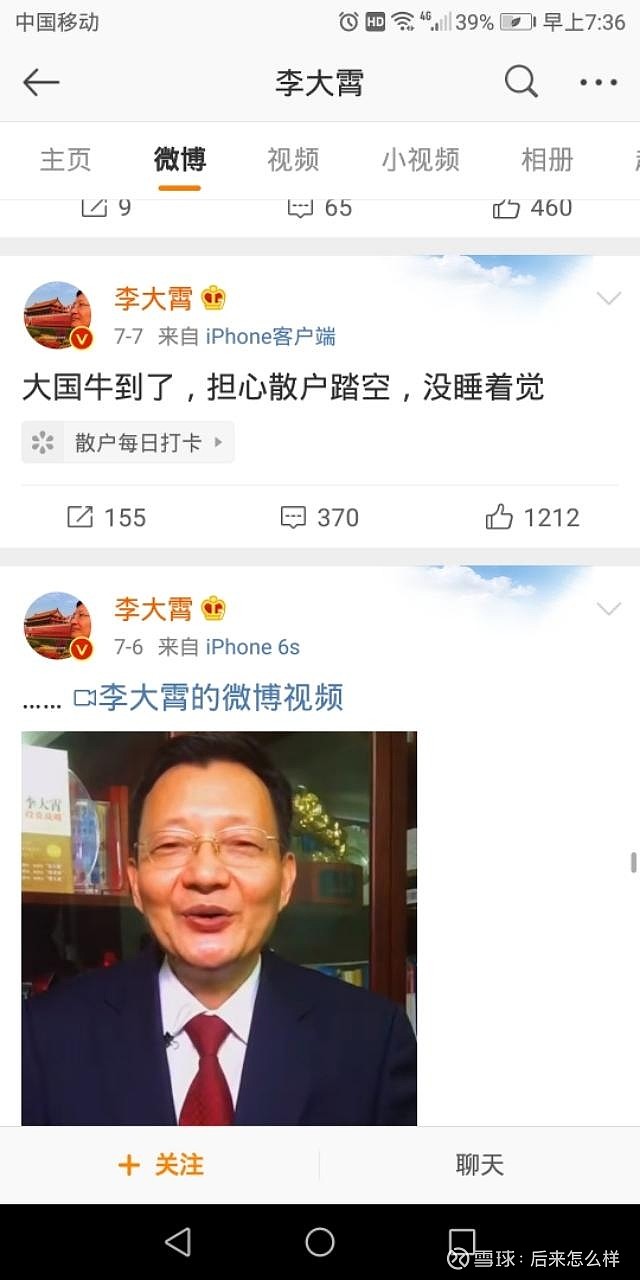Like the post with 1212 likes
This screenshot has width=640, height=1280.
(532, 517)
